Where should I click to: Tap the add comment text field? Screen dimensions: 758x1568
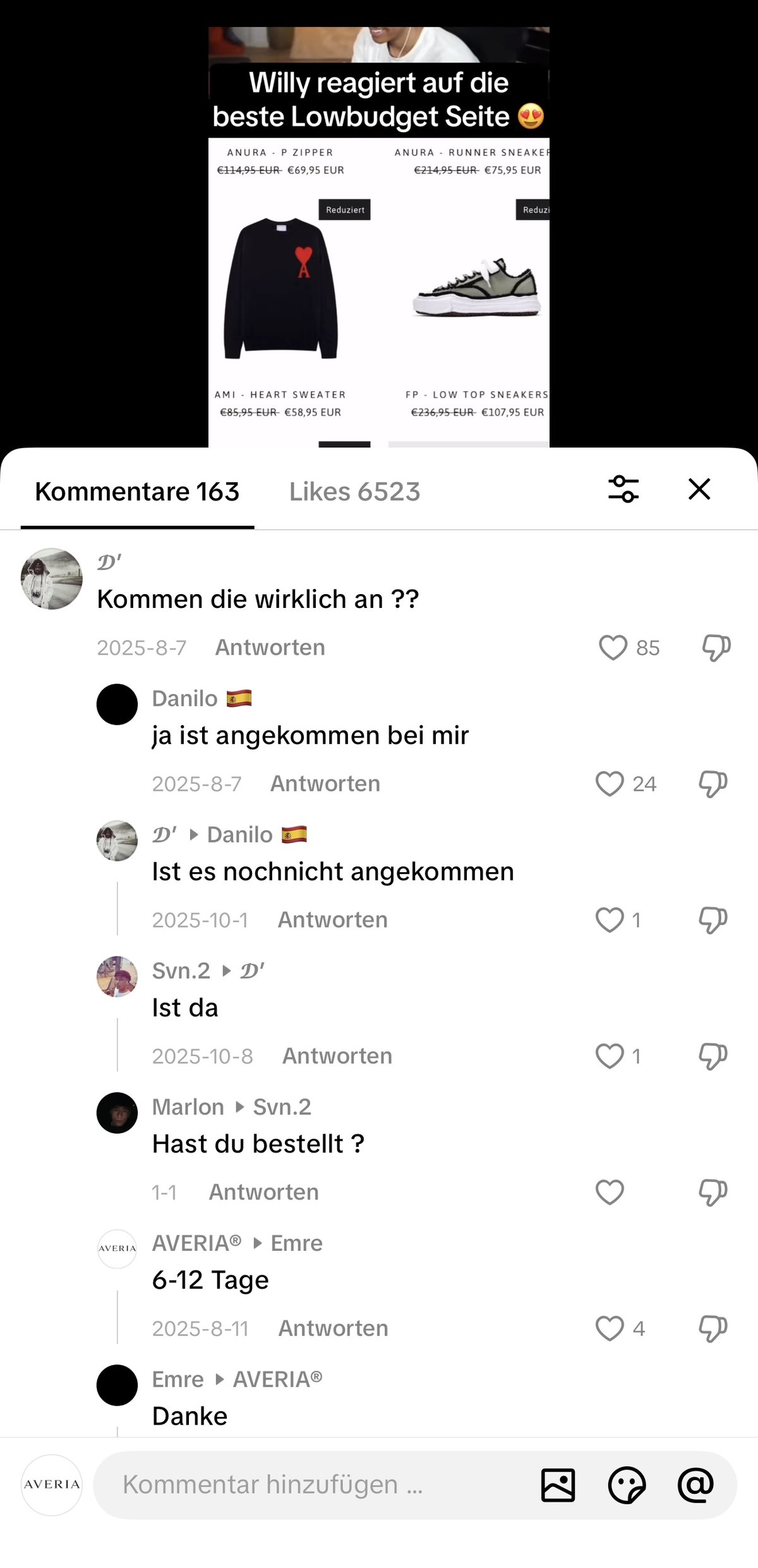[316, 1485]
